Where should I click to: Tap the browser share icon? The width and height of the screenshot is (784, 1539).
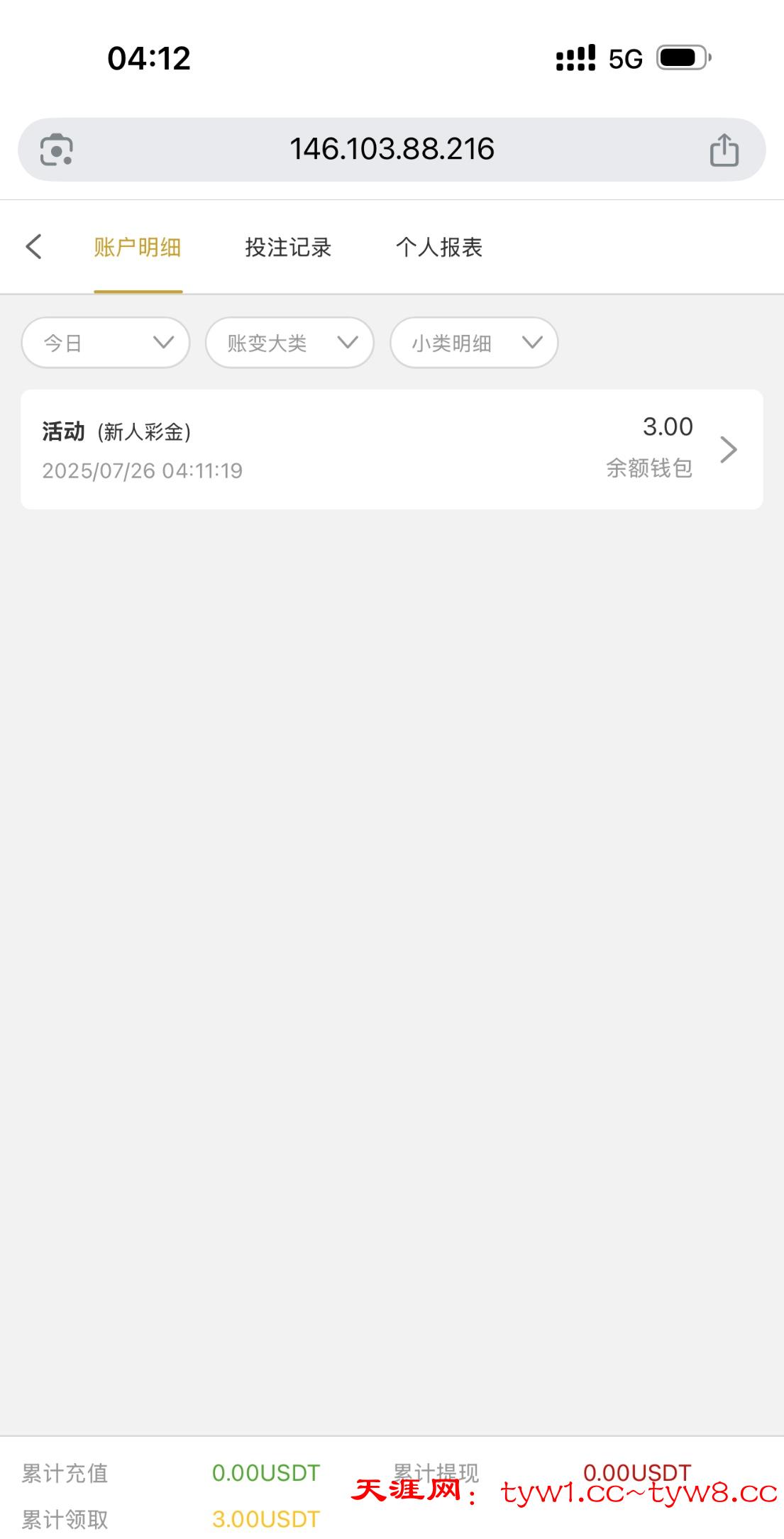[724, 150]
